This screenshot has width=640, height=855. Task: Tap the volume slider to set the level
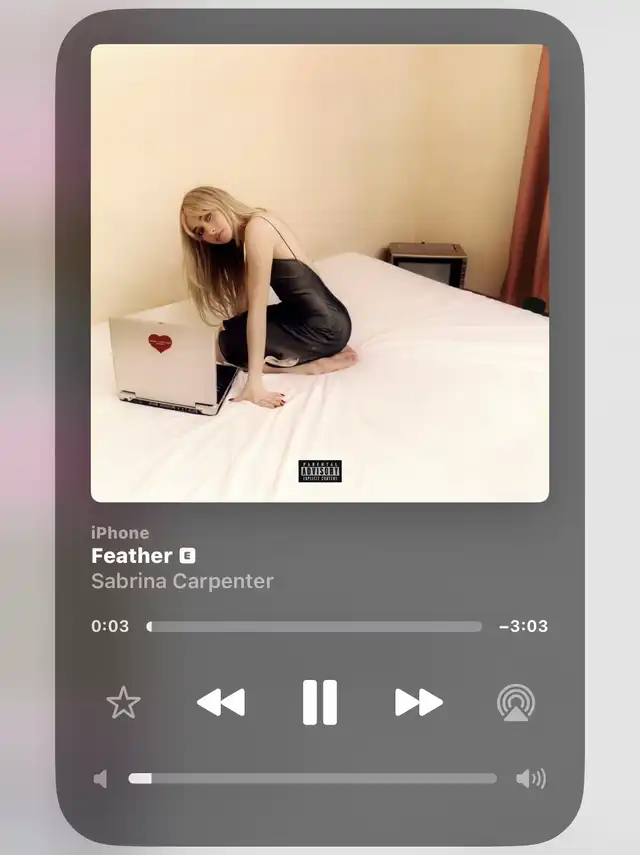click(312, 778)
